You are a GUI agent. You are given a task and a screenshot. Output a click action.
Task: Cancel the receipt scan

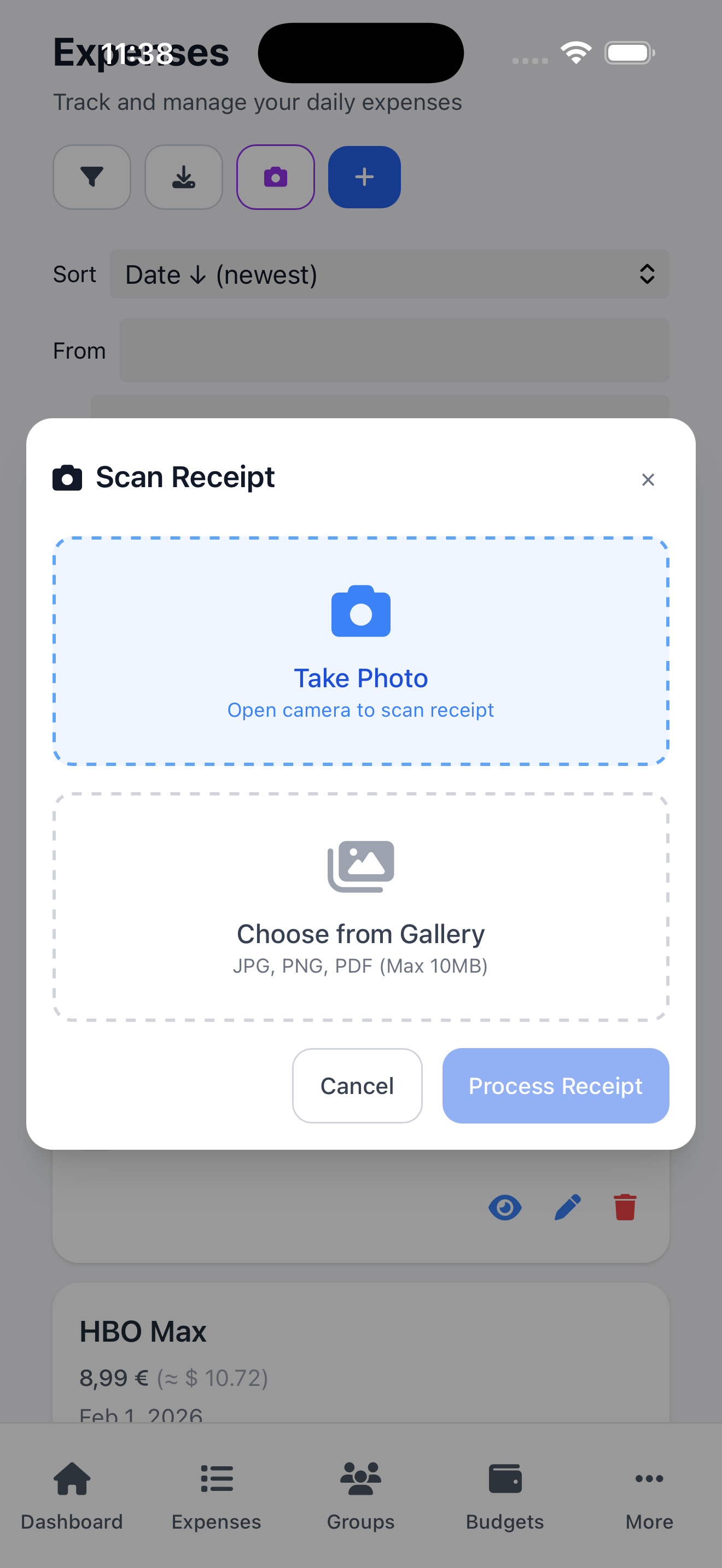(x=357, y=1085)
